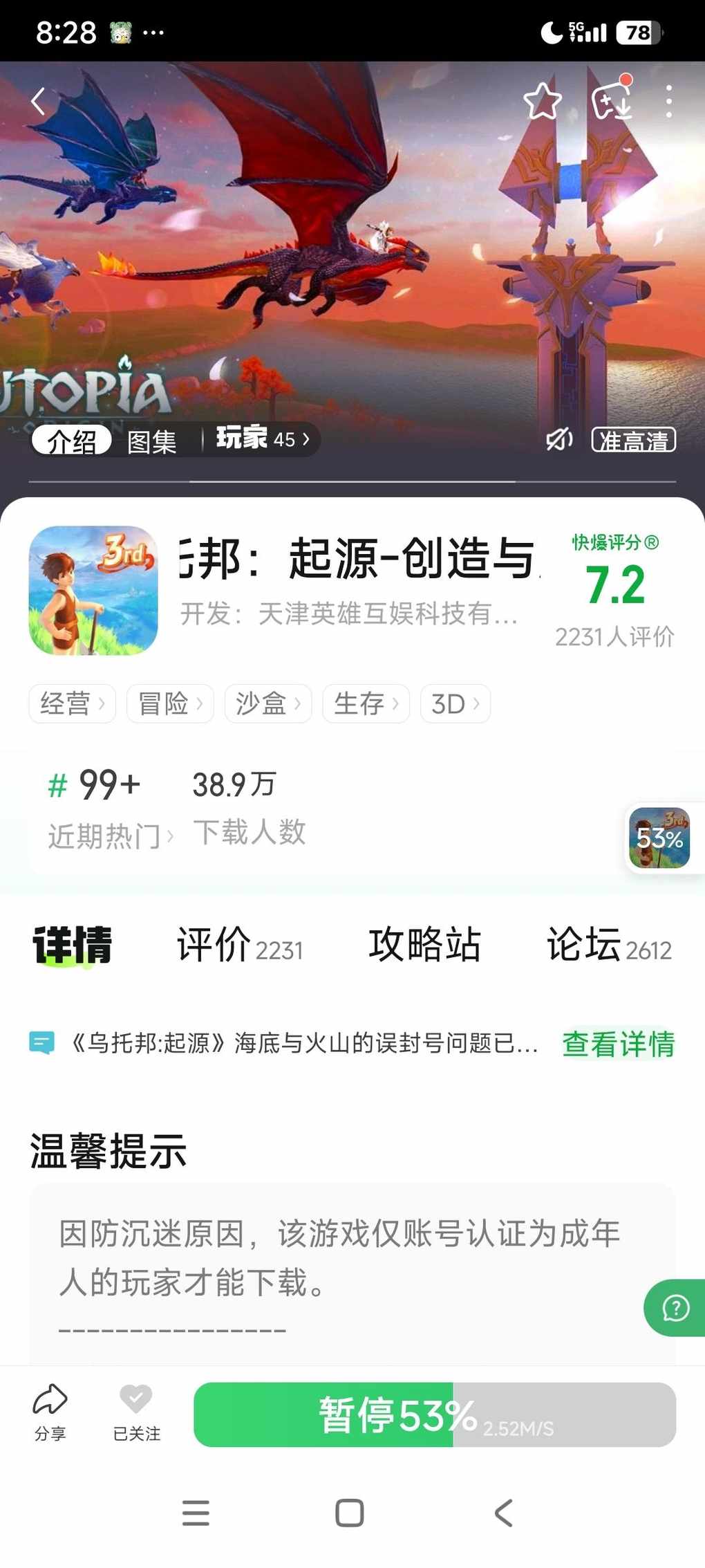Open the download manager icon
Screen dimensions: 705x1568
(x=612, y=102)
